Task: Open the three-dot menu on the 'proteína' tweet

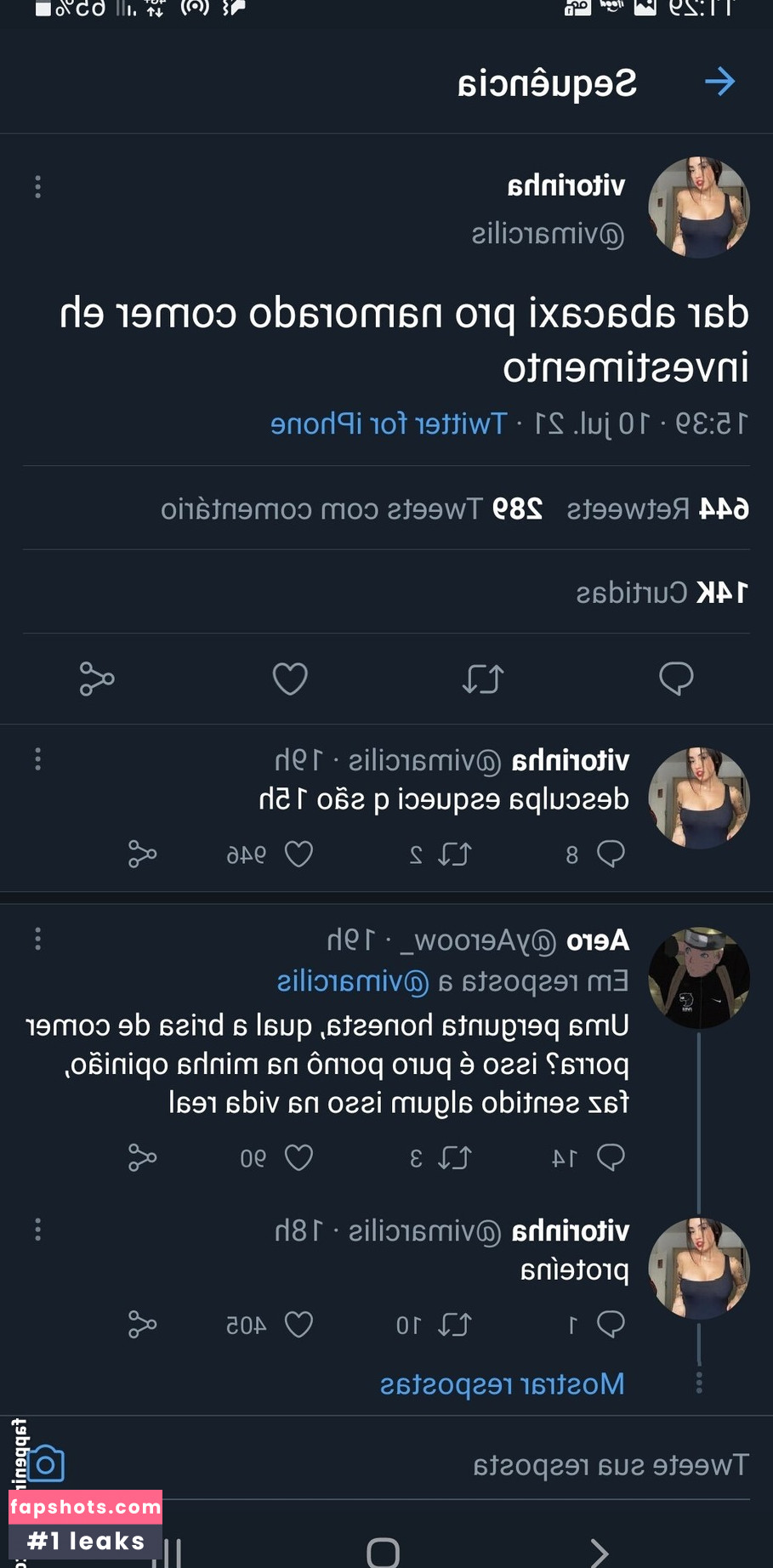Action: [x=37, y=1230]
